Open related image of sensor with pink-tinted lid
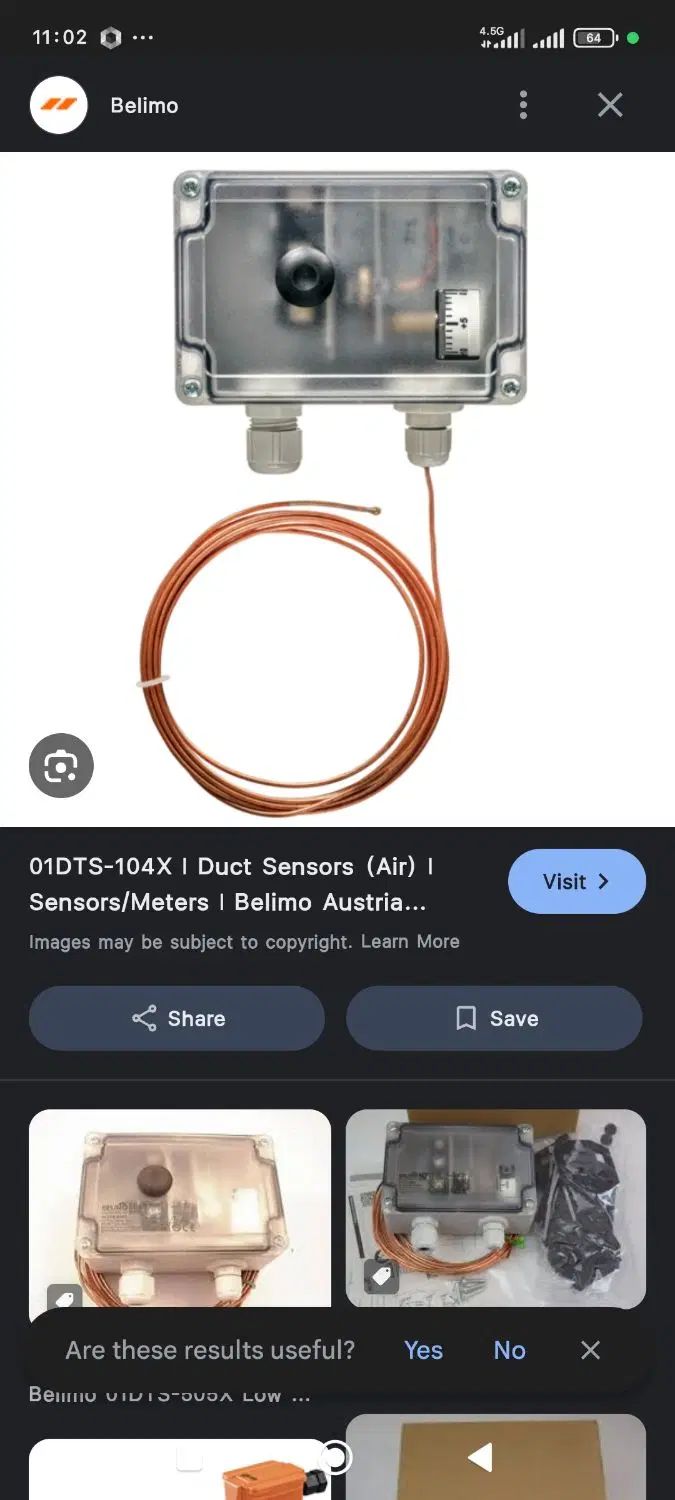Screen dimensions: 675x1500 coord(180,1205)
